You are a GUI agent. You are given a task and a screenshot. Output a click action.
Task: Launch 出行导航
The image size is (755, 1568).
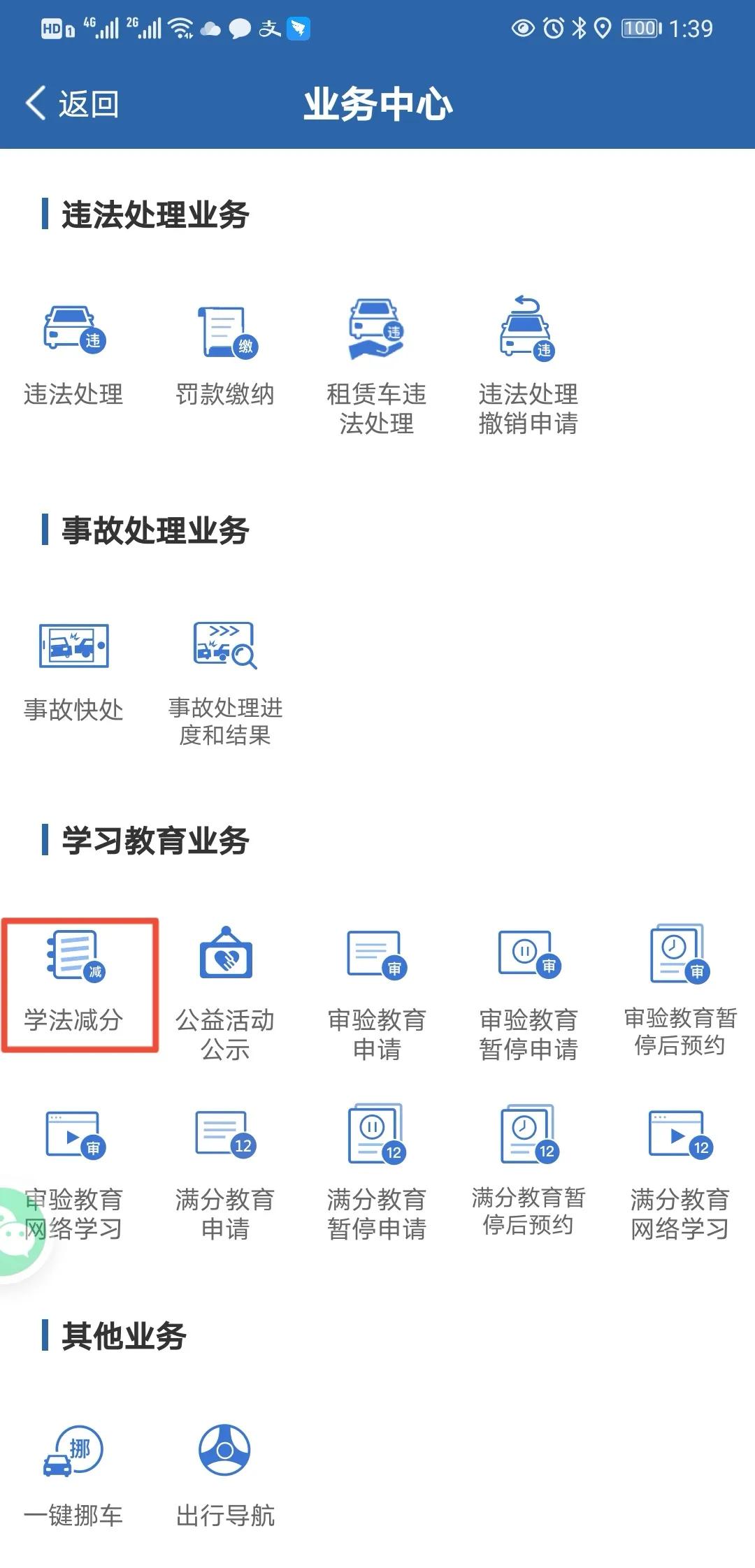224,1476
